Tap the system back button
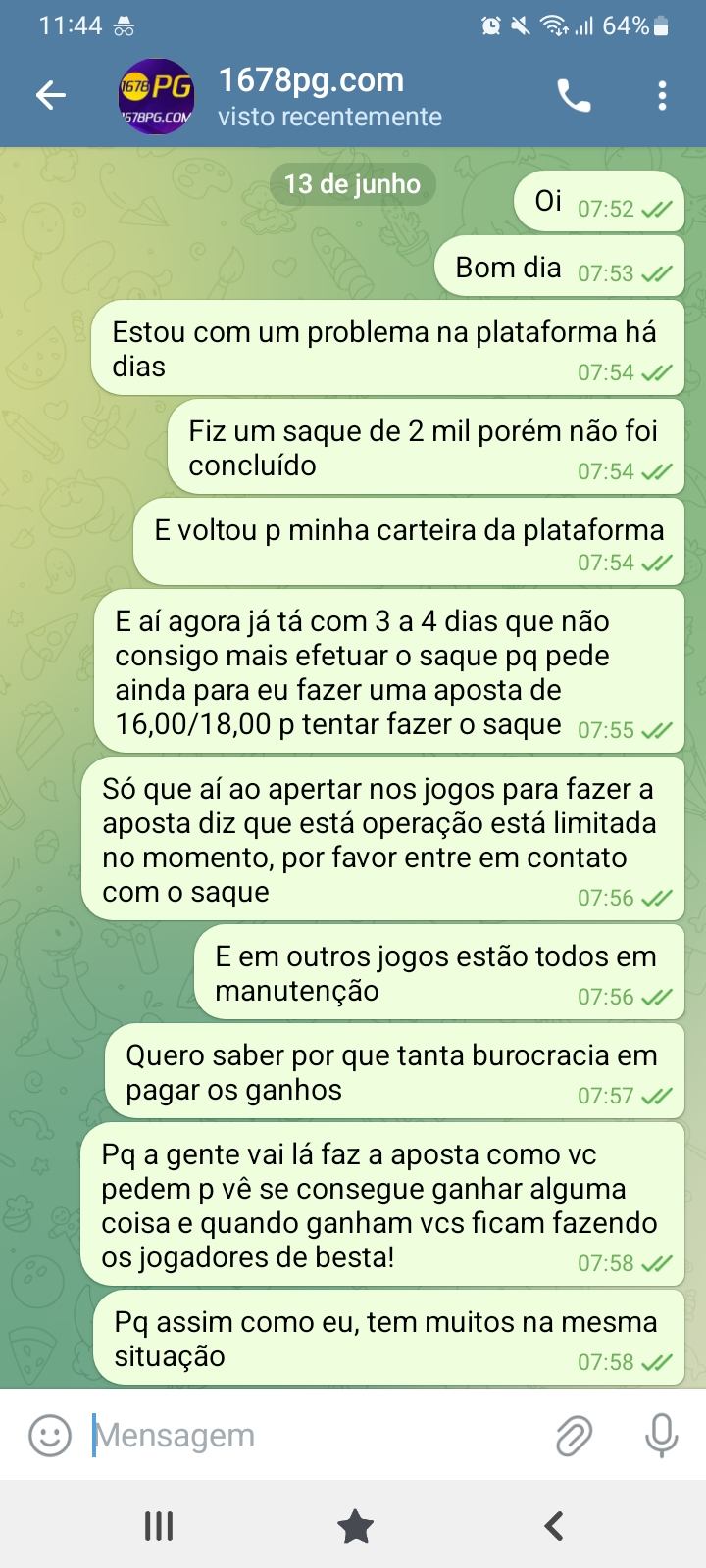The width and height of the screenshot is (706, 1568). (554, 1526)
